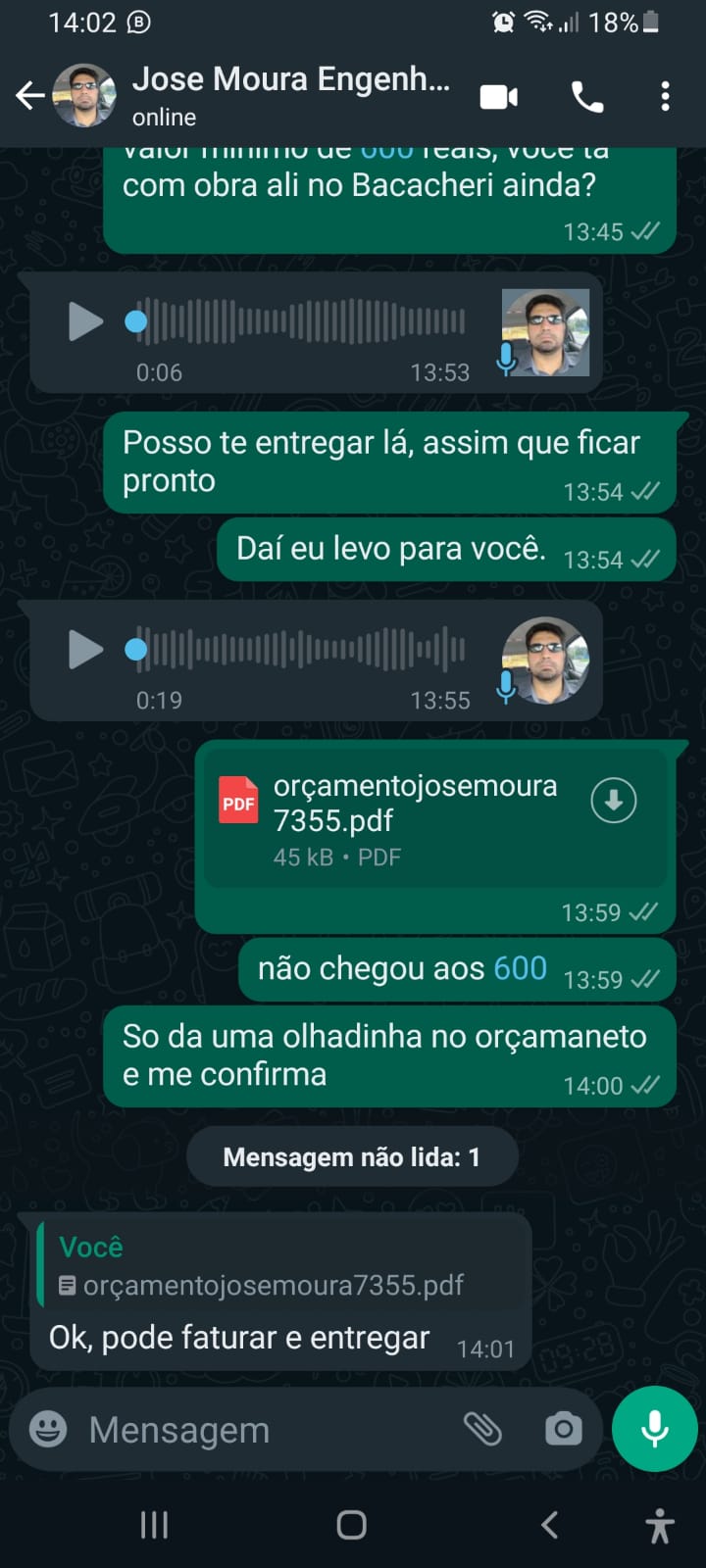Open the emoji picker
The height and width of the screenshot is (1568, 706).
(48, 1429)
